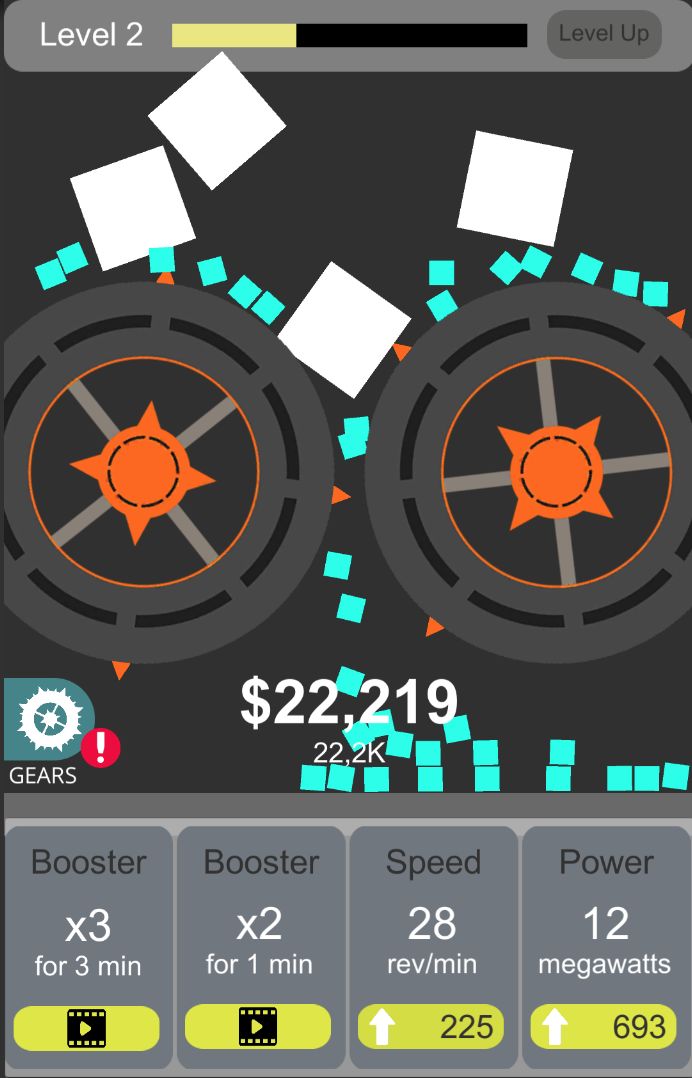The image size is (692, 1078).
Task: Tap the Level Up button
Action: coord(603,34)
